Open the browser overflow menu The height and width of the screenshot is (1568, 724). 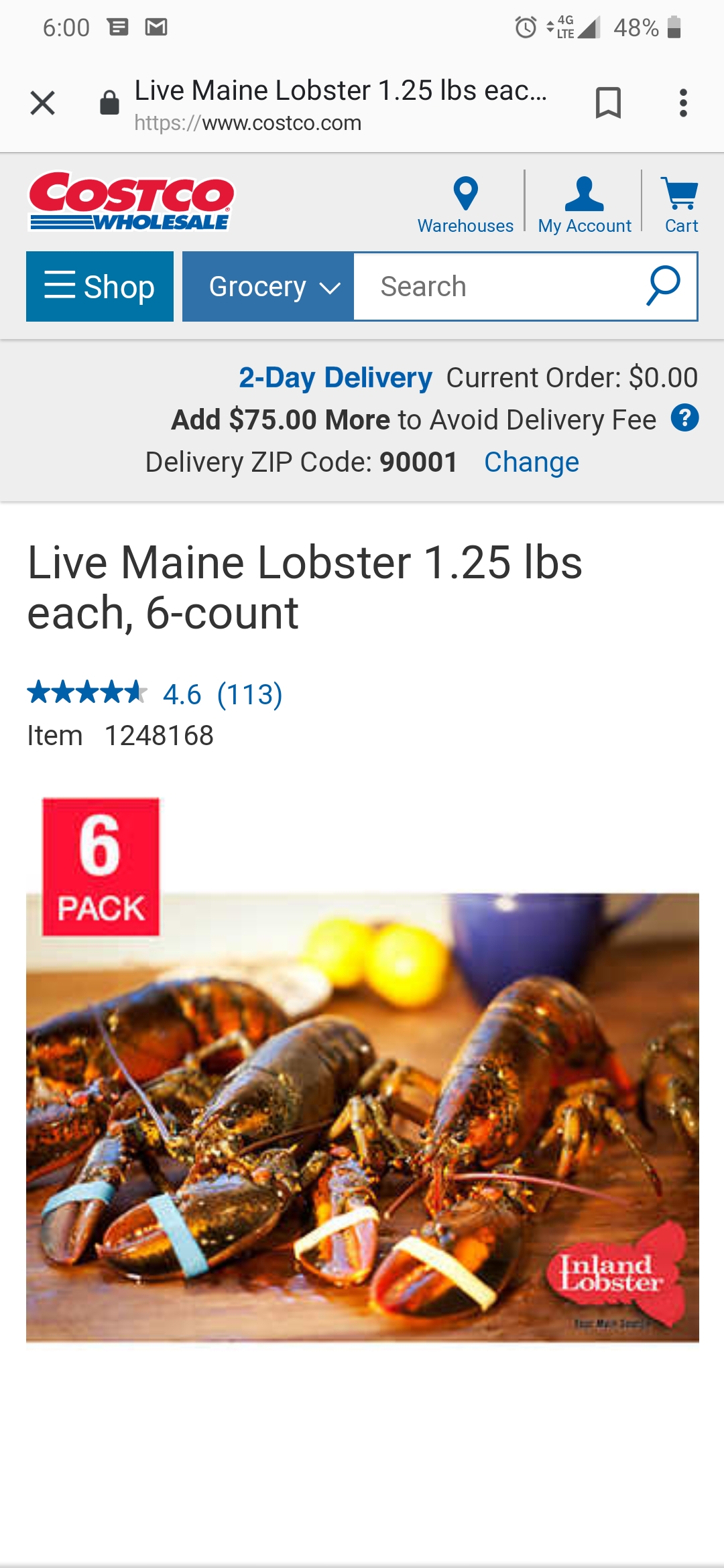pyautogui.click(x=683, y=103)
